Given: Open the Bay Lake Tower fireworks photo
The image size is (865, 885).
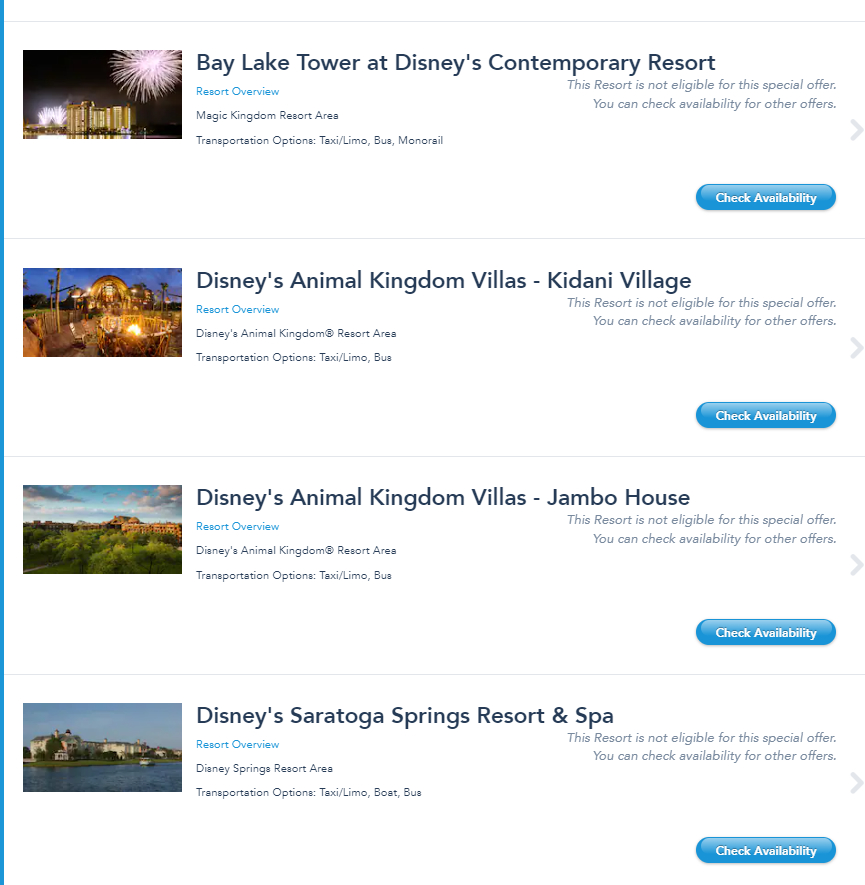Looking at the screenshot, I should 102,95.
